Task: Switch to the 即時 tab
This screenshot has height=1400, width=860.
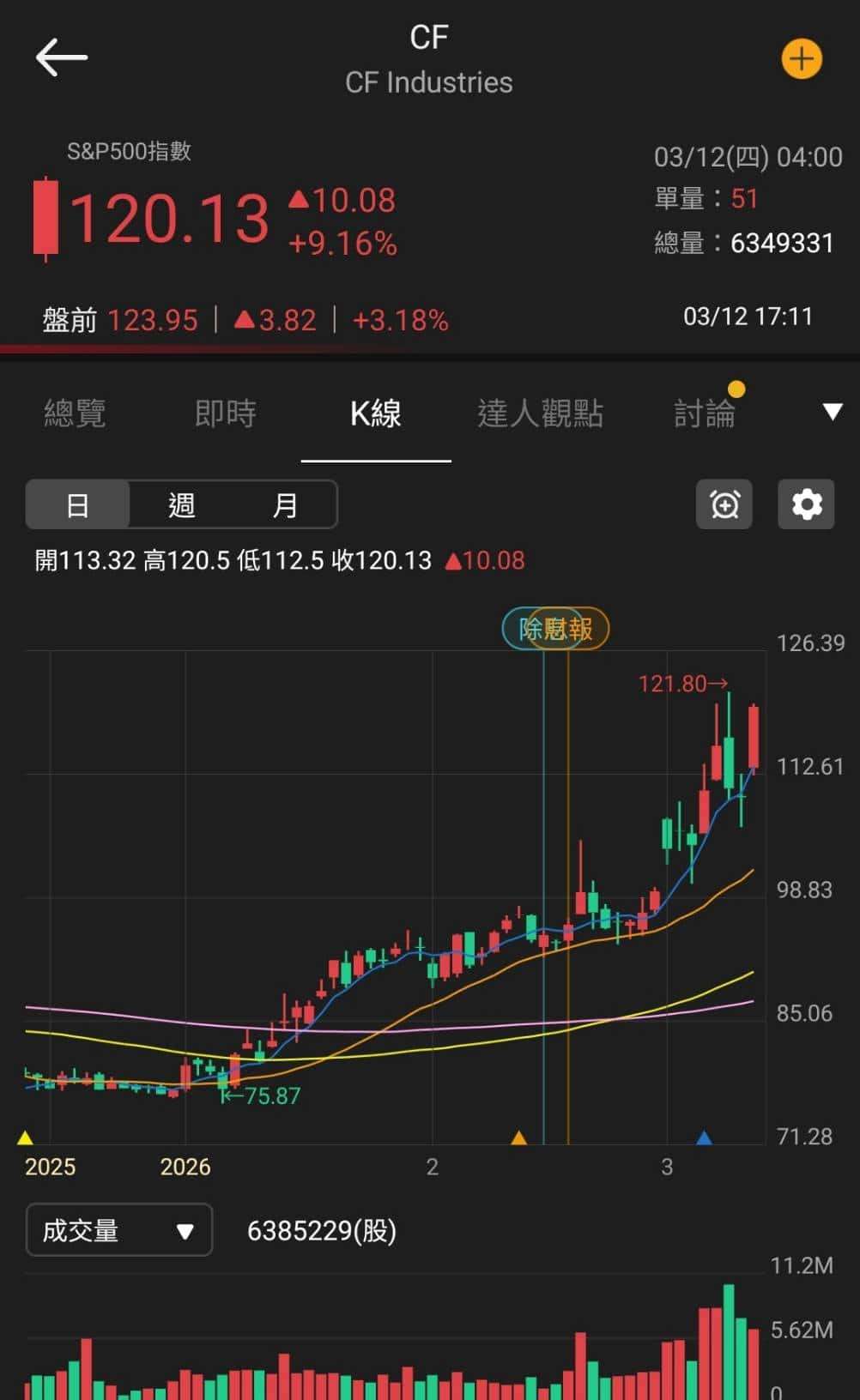Action: click(225, 413)
